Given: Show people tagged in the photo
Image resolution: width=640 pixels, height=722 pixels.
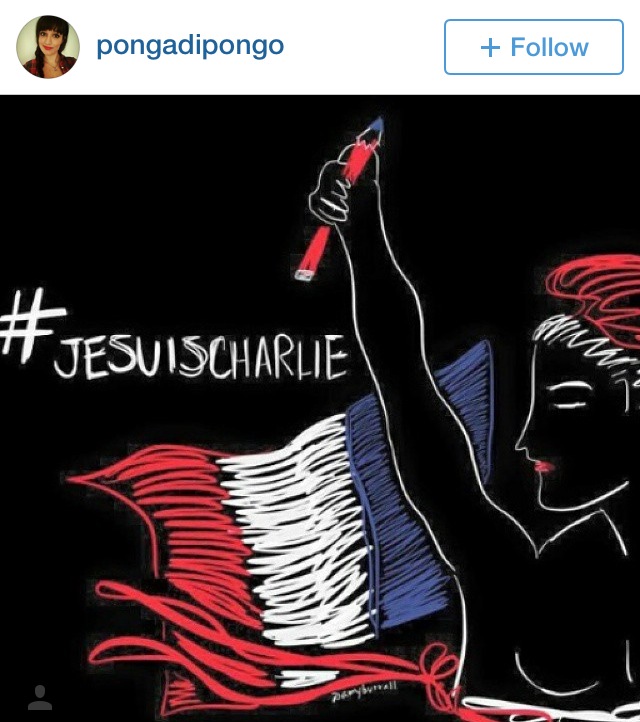Looking at the screenshot, I should (40, 695).
